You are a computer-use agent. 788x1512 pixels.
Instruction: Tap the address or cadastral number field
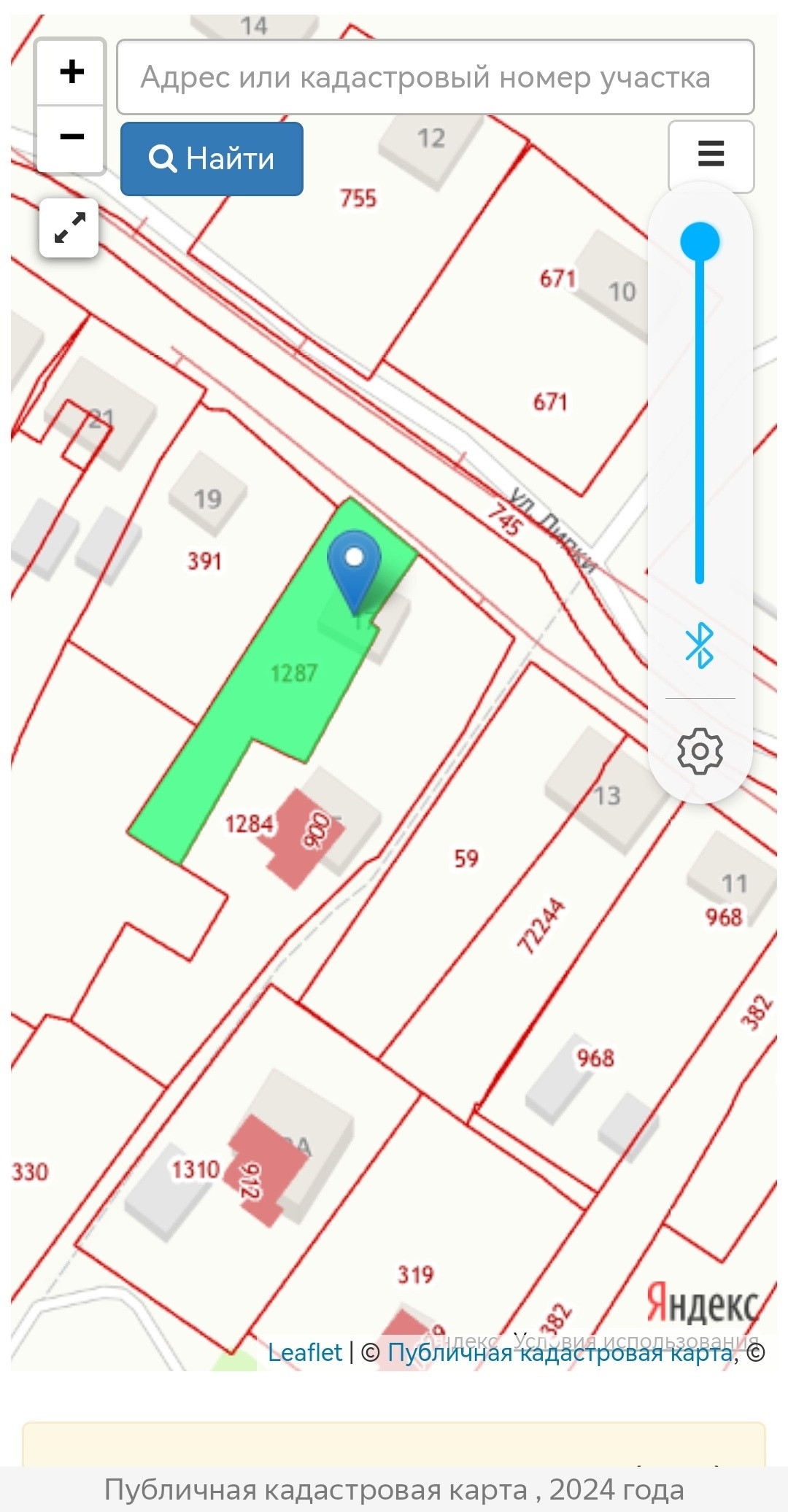(x=435, y=77)
